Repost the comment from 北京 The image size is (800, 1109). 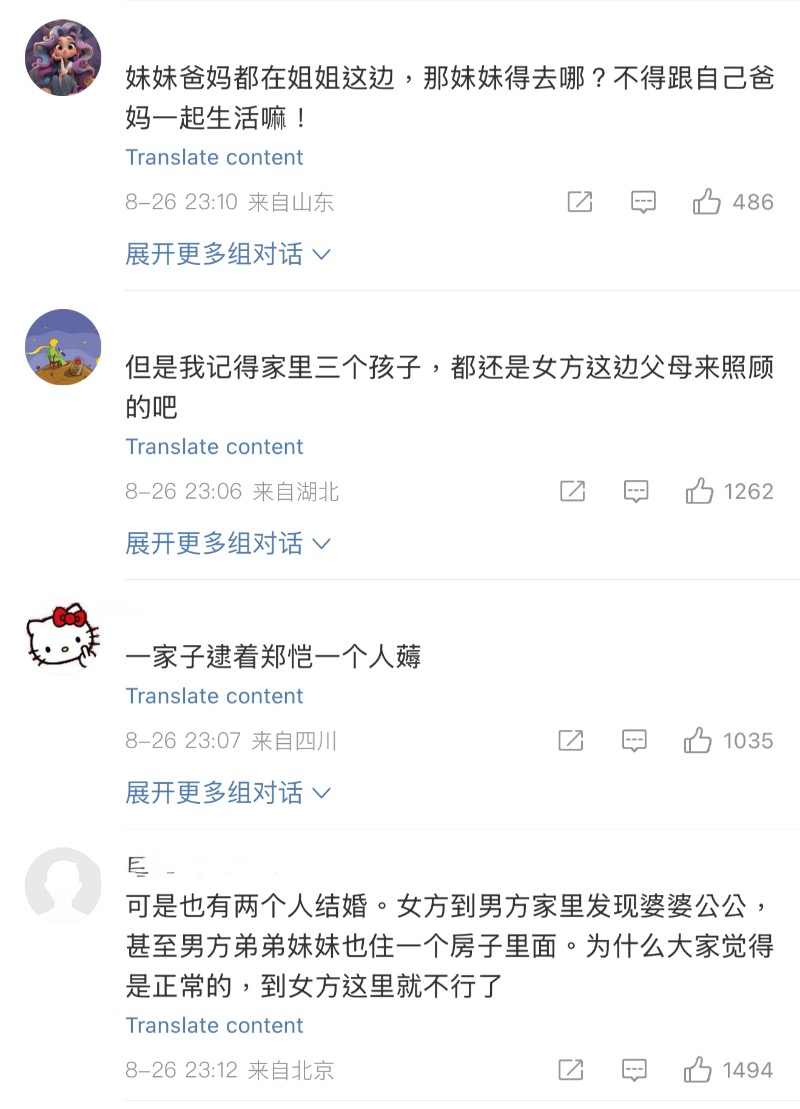[571, 1070]
